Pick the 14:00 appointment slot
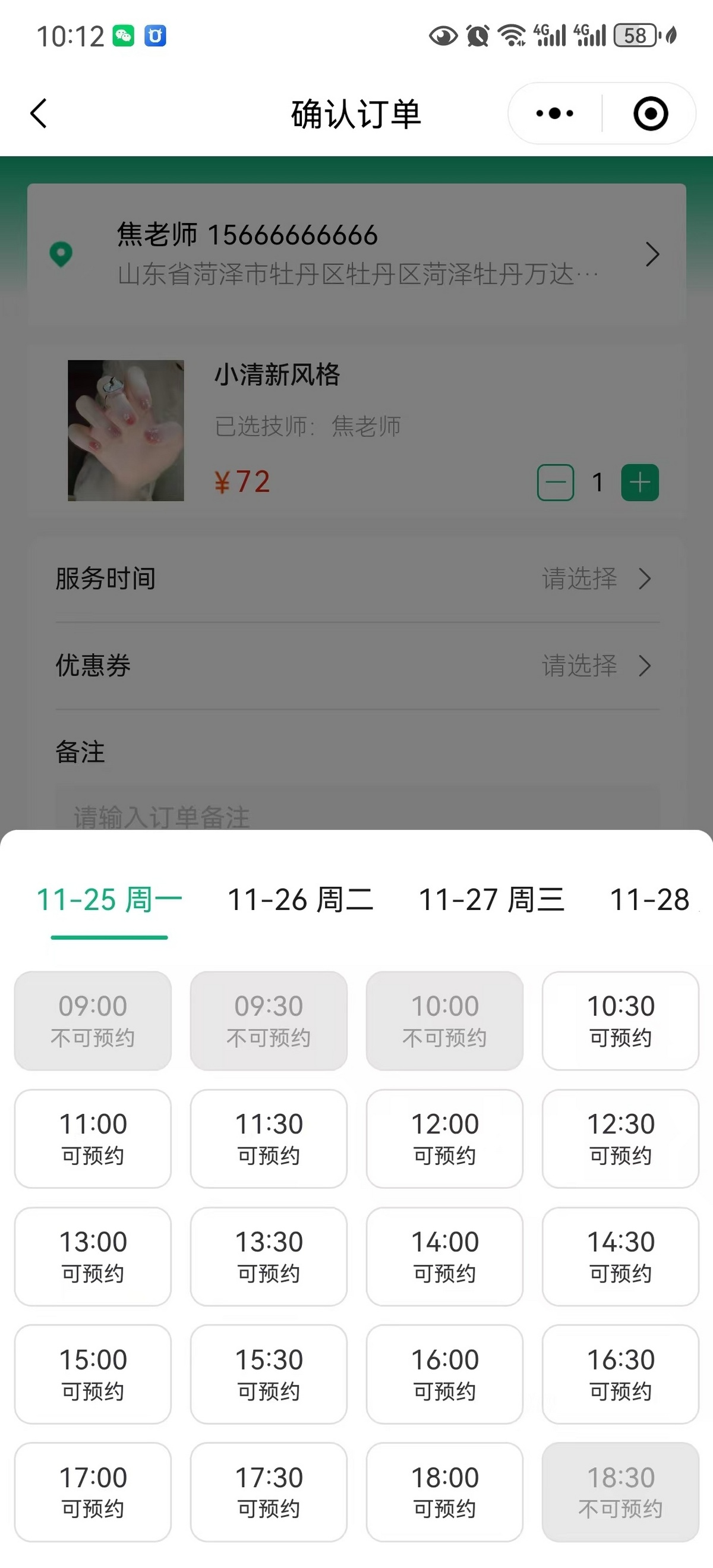Screen dimensions: 713x1568 (444, 1257)
